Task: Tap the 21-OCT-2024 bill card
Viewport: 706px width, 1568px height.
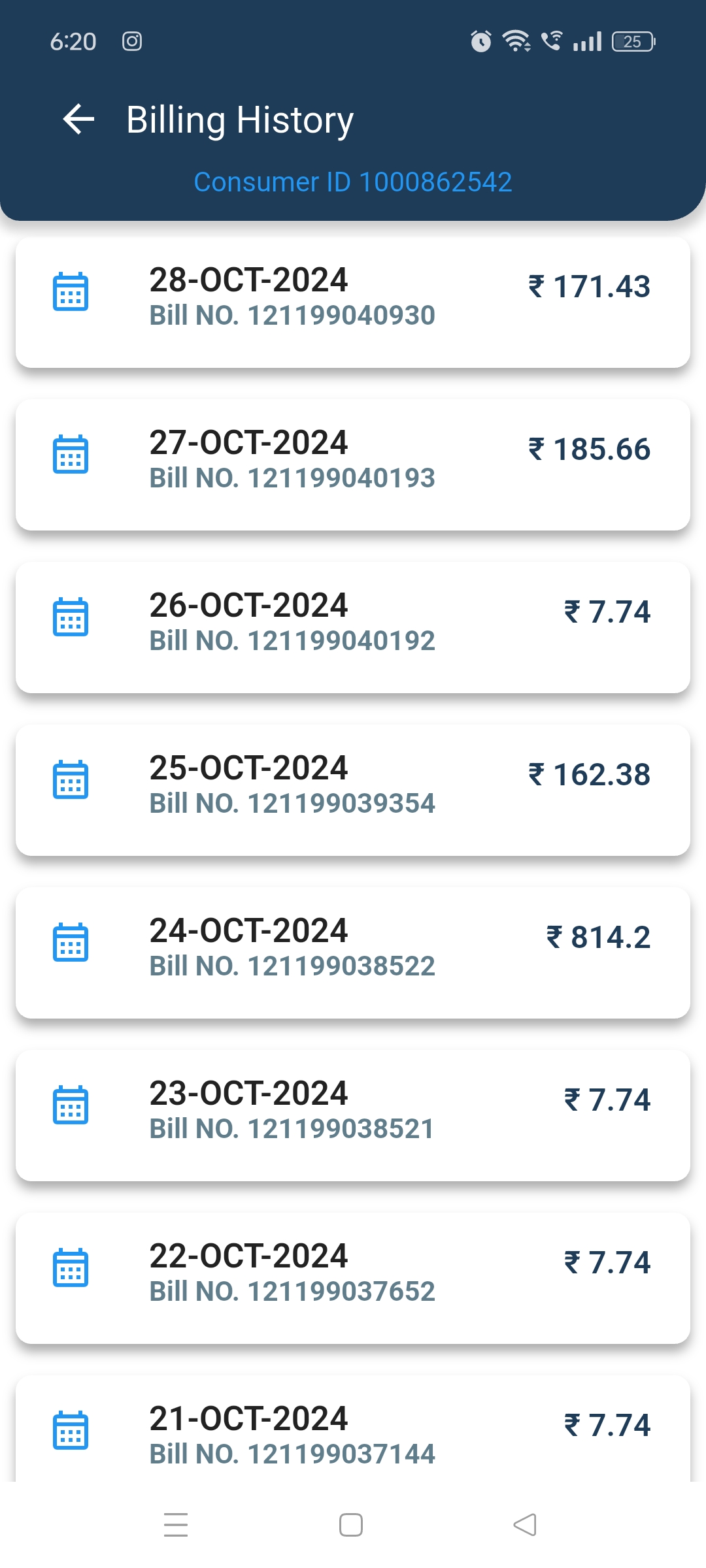Action: pyautogui.click(x=353, y=1429)
